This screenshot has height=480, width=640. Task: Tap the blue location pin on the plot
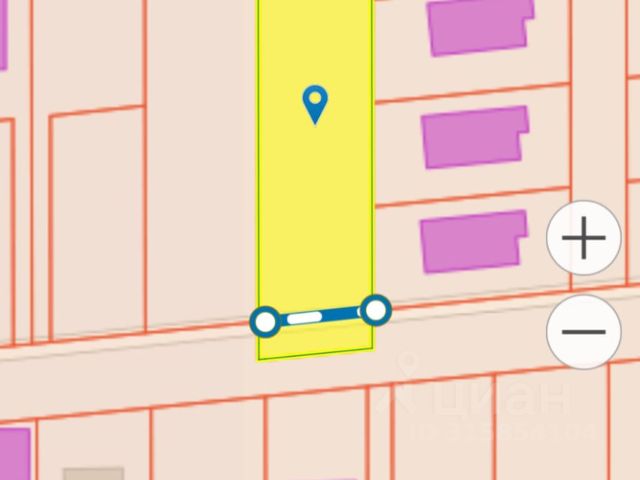[315, 102]
